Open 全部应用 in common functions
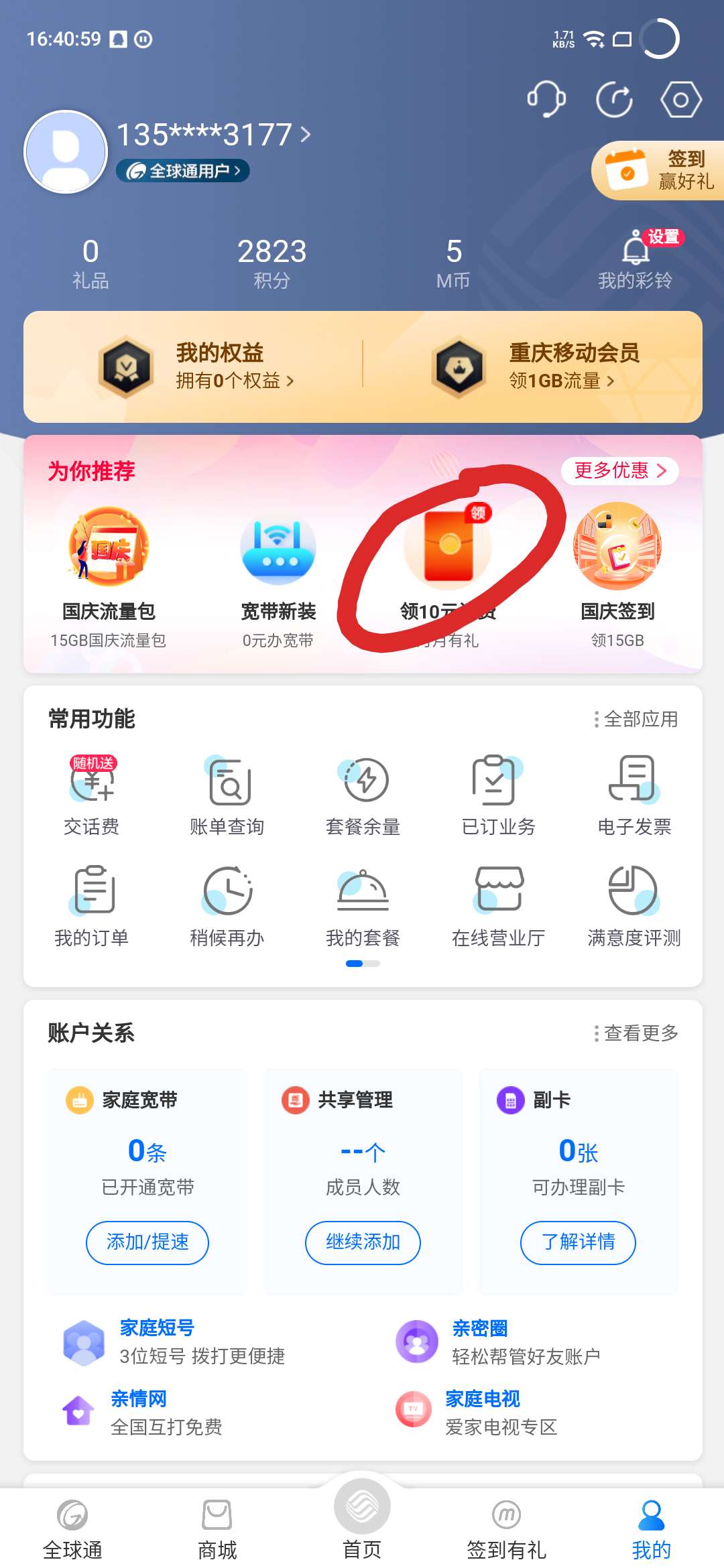Screen dimensions: 724x1568 click(636, 719)
